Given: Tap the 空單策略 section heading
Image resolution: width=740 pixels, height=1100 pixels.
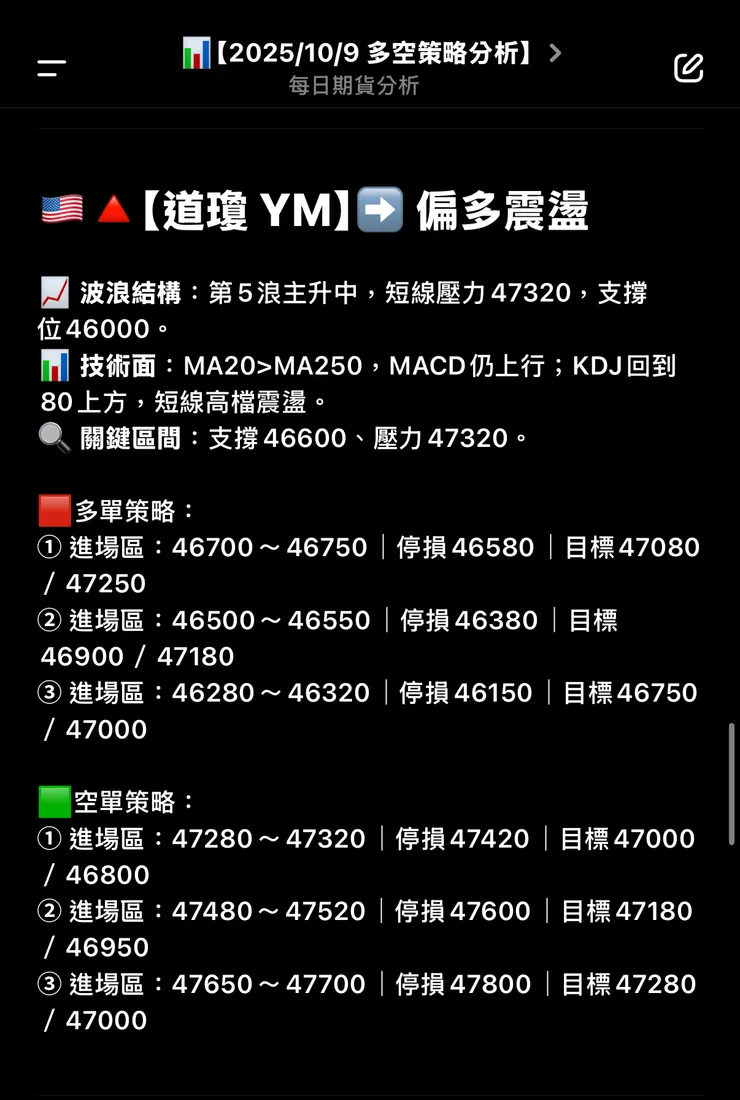Looking at the screenshot, I should tap(130, 802).
